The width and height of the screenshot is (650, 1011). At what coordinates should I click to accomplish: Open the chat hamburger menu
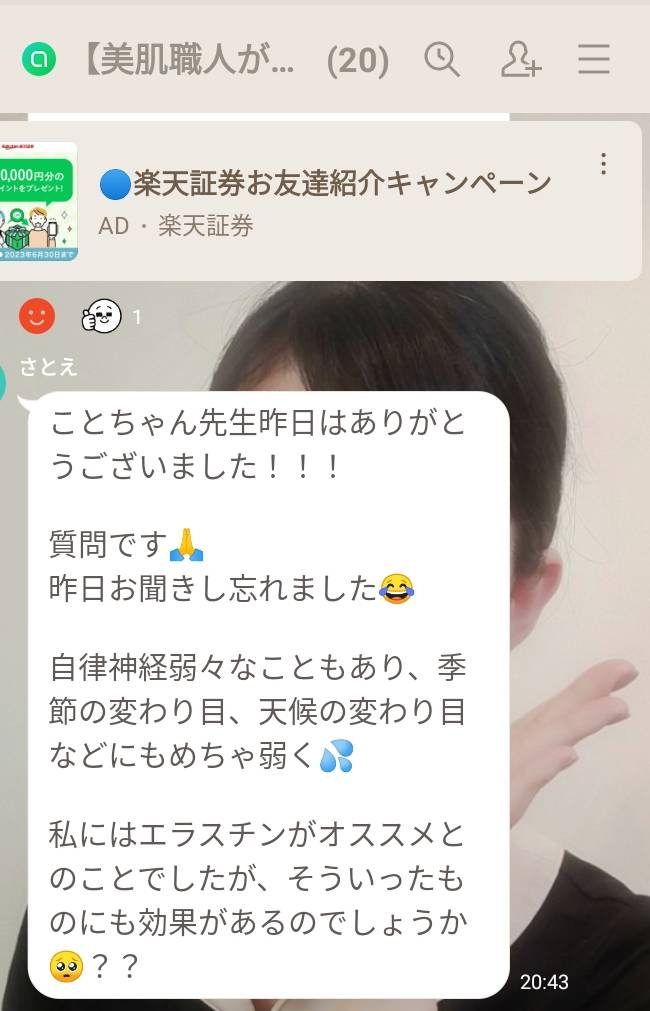pos(594,60)
